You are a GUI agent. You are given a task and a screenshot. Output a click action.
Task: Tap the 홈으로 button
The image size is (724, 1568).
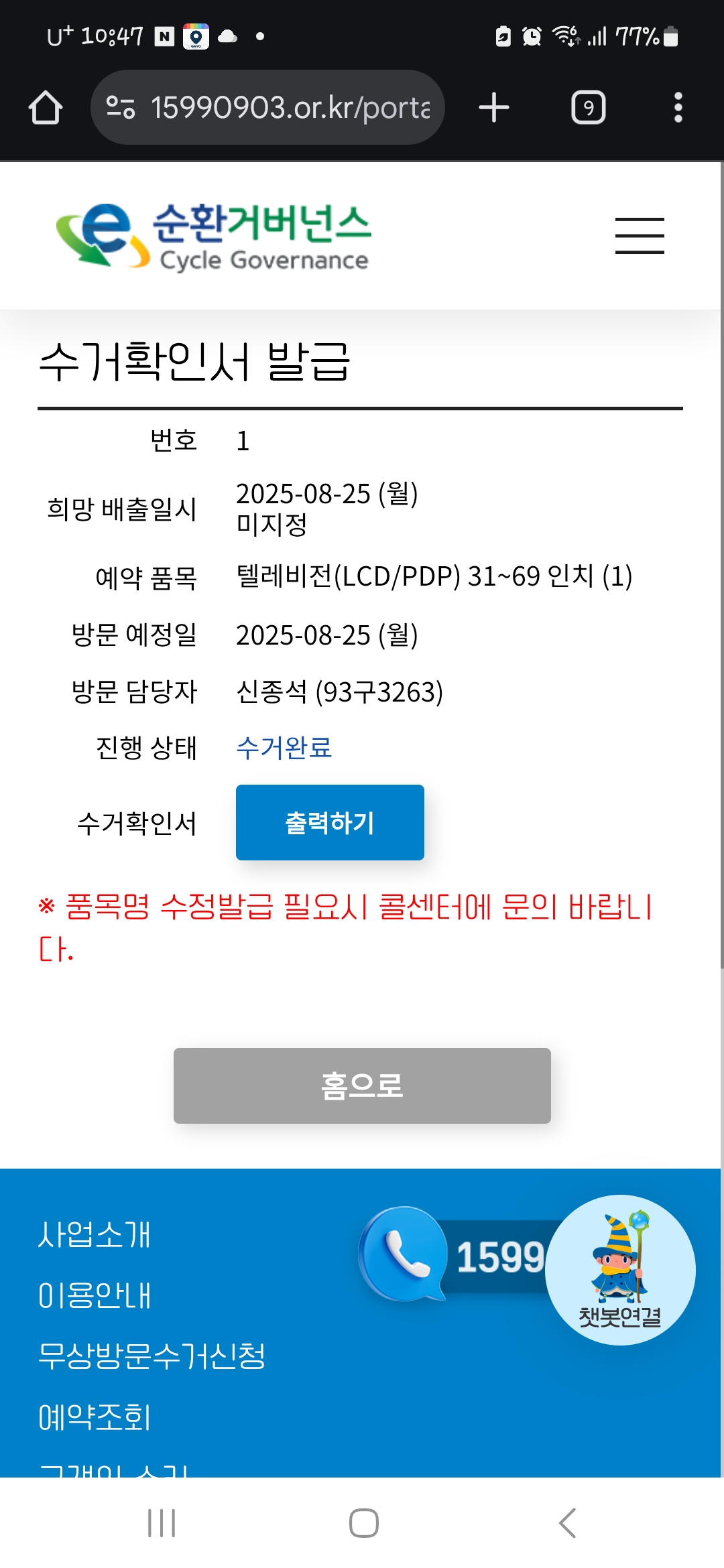(362, 1086)
